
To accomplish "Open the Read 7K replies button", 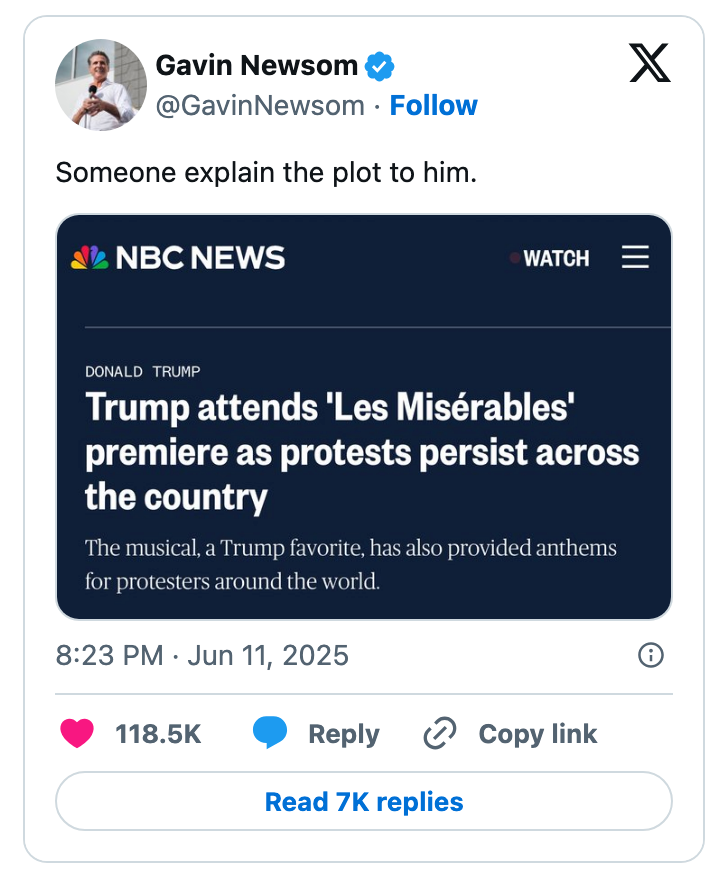I will (x=363, y=801).
